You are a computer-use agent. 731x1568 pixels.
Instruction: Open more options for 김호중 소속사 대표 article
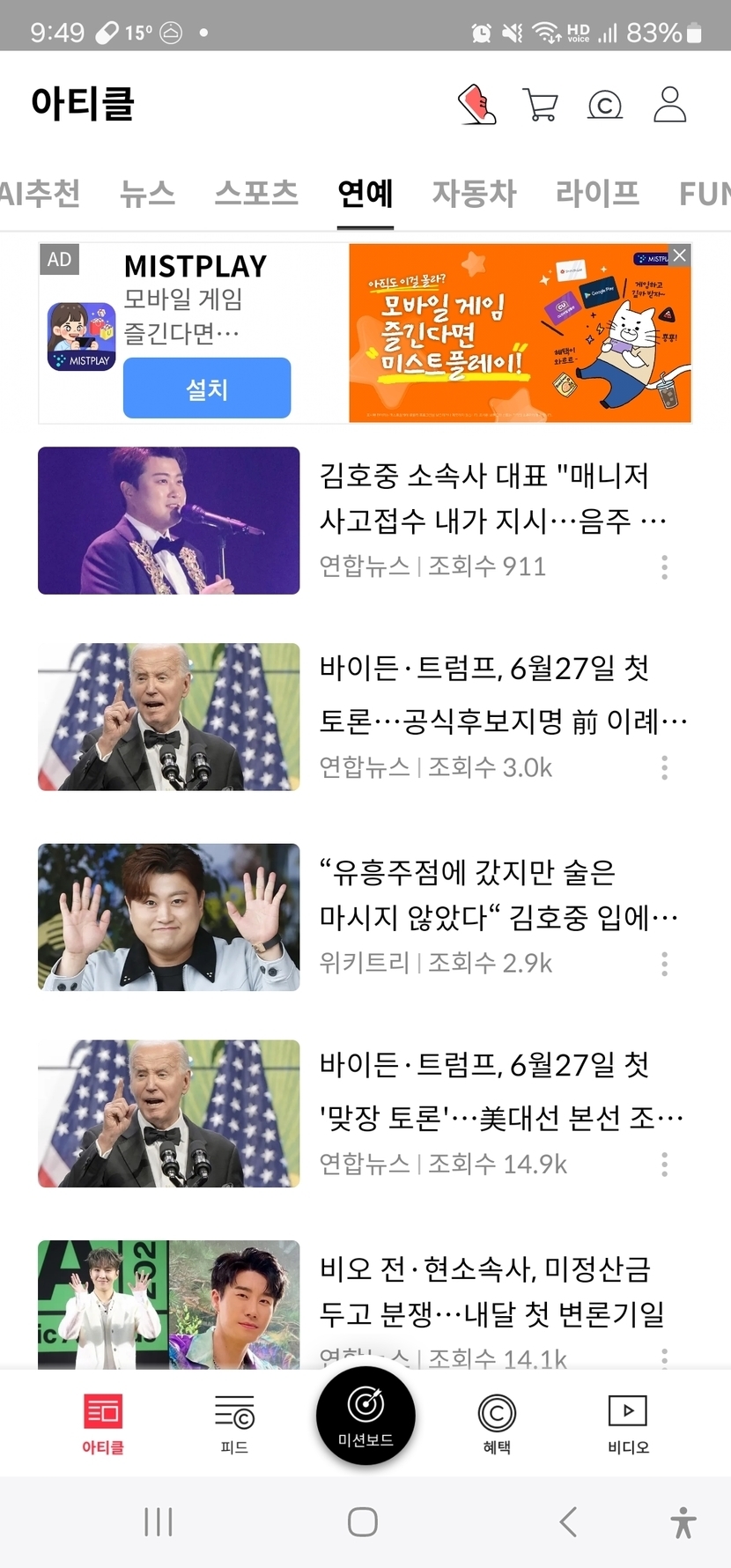pyautogui.click(x=664, y=566)
